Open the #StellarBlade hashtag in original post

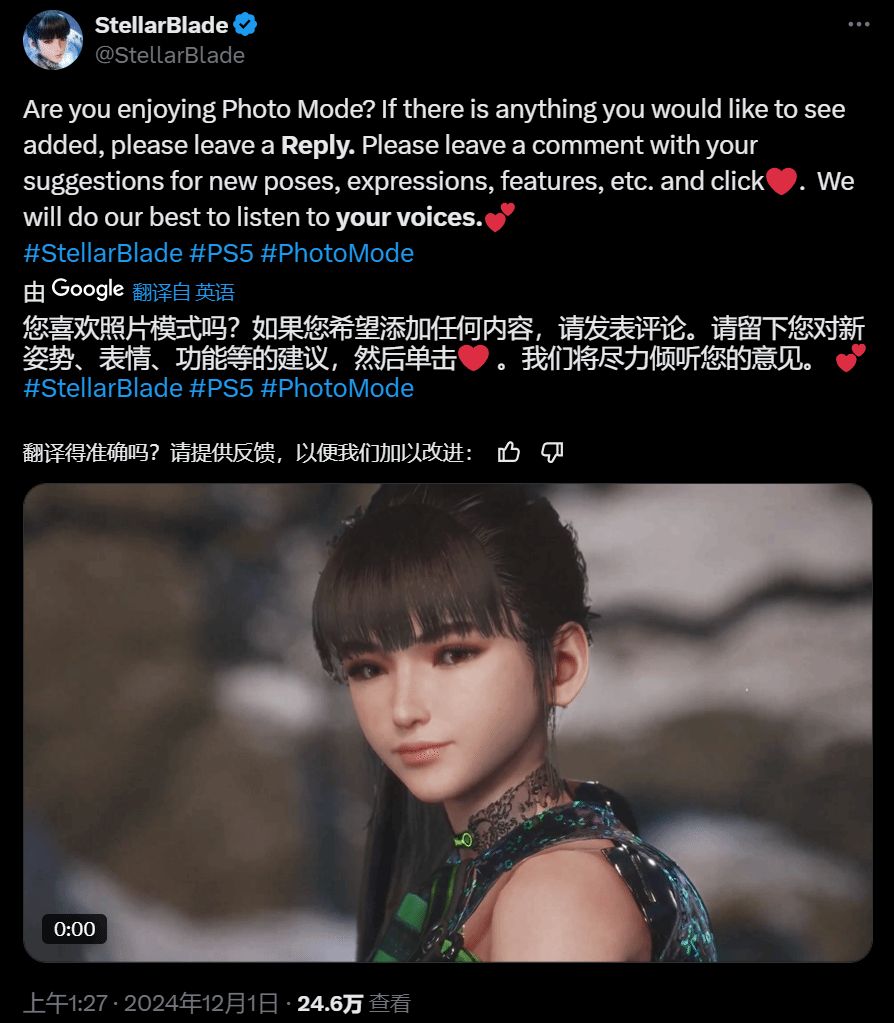pos(102,253)
